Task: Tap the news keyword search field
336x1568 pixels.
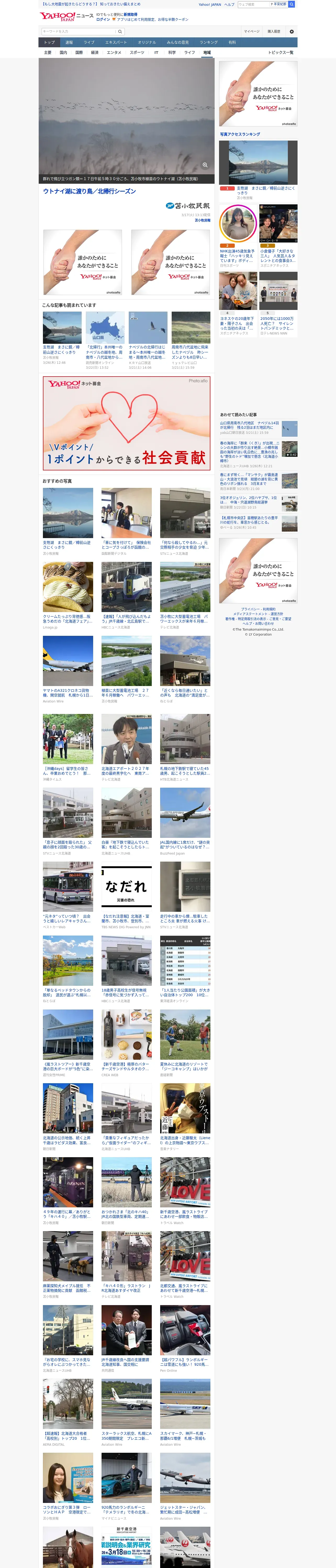Action: pyautogui.click(x=79, y=31)
